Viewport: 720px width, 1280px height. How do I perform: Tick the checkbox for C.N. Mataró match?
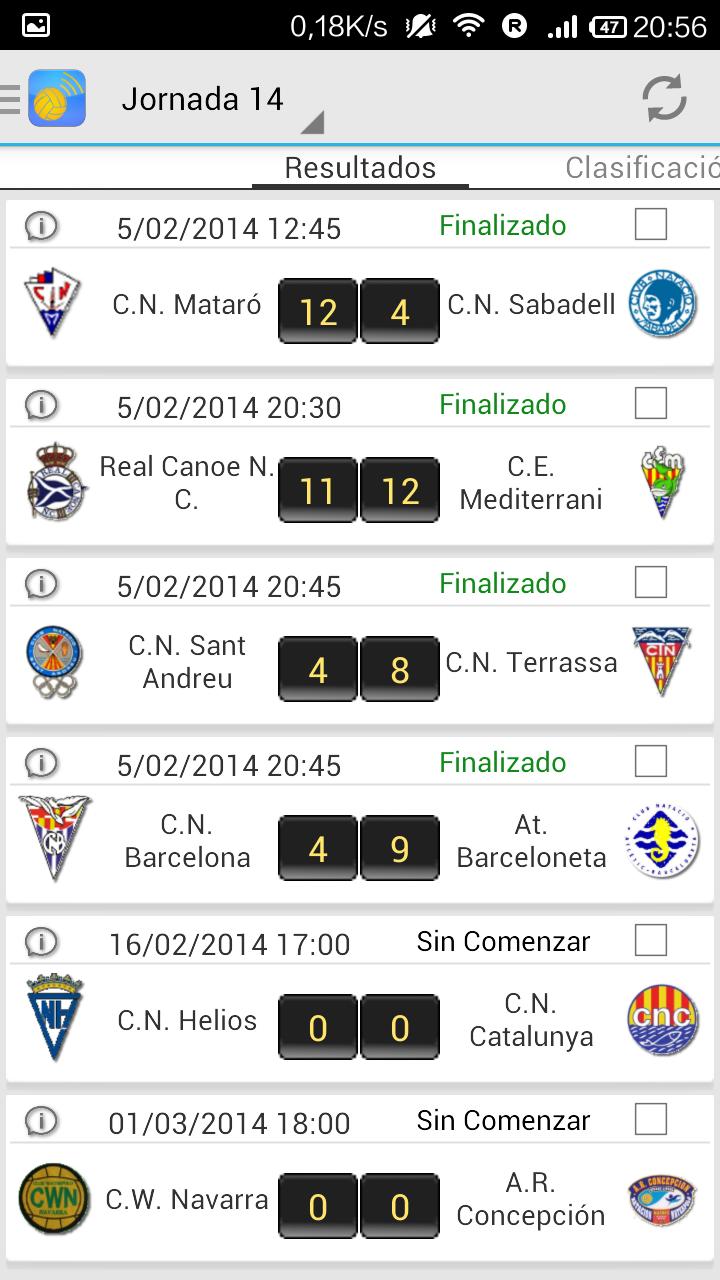(651, 225)
